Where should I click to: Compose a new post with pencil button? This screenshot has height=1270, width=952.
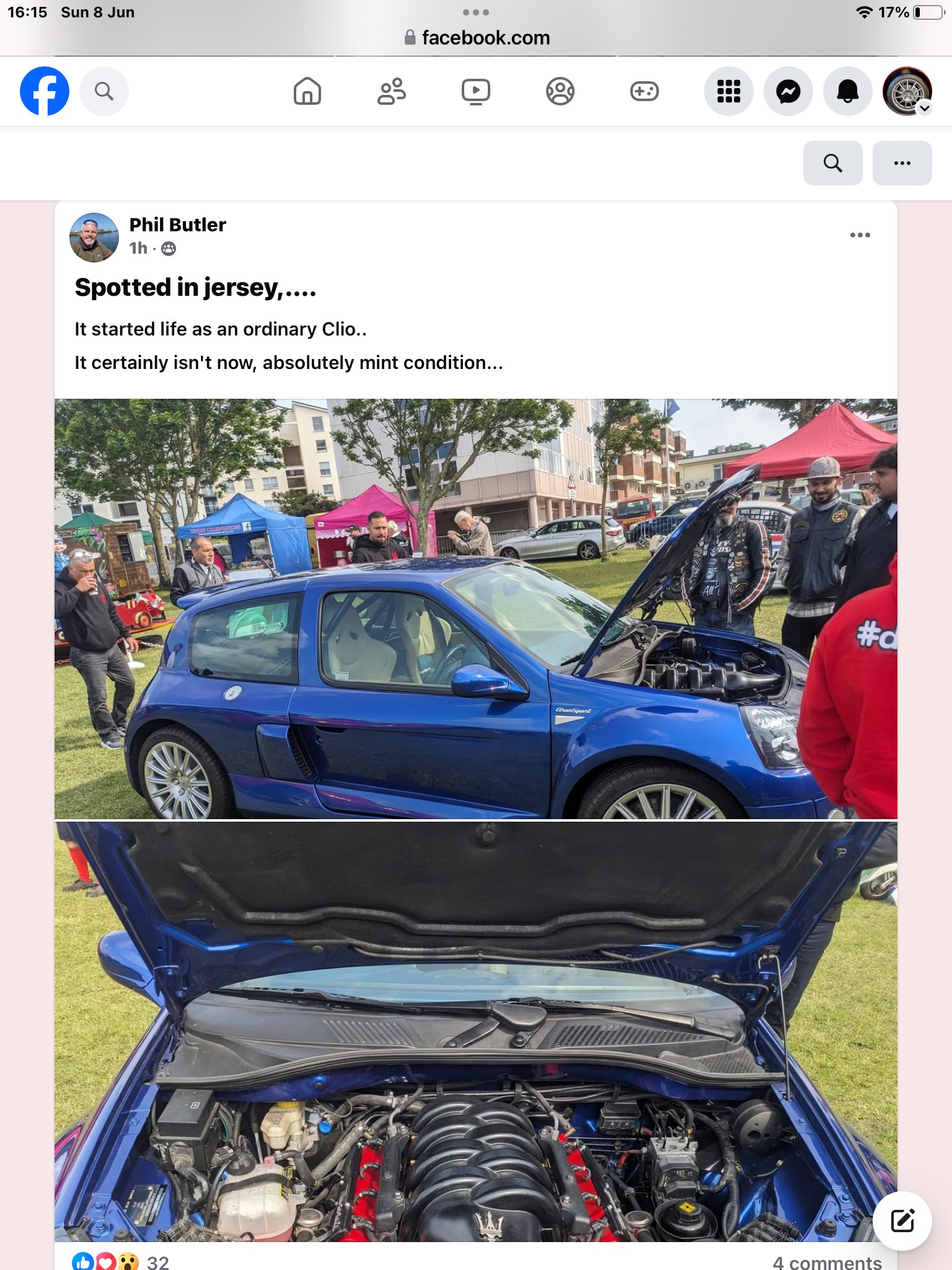coord(902,1220)
